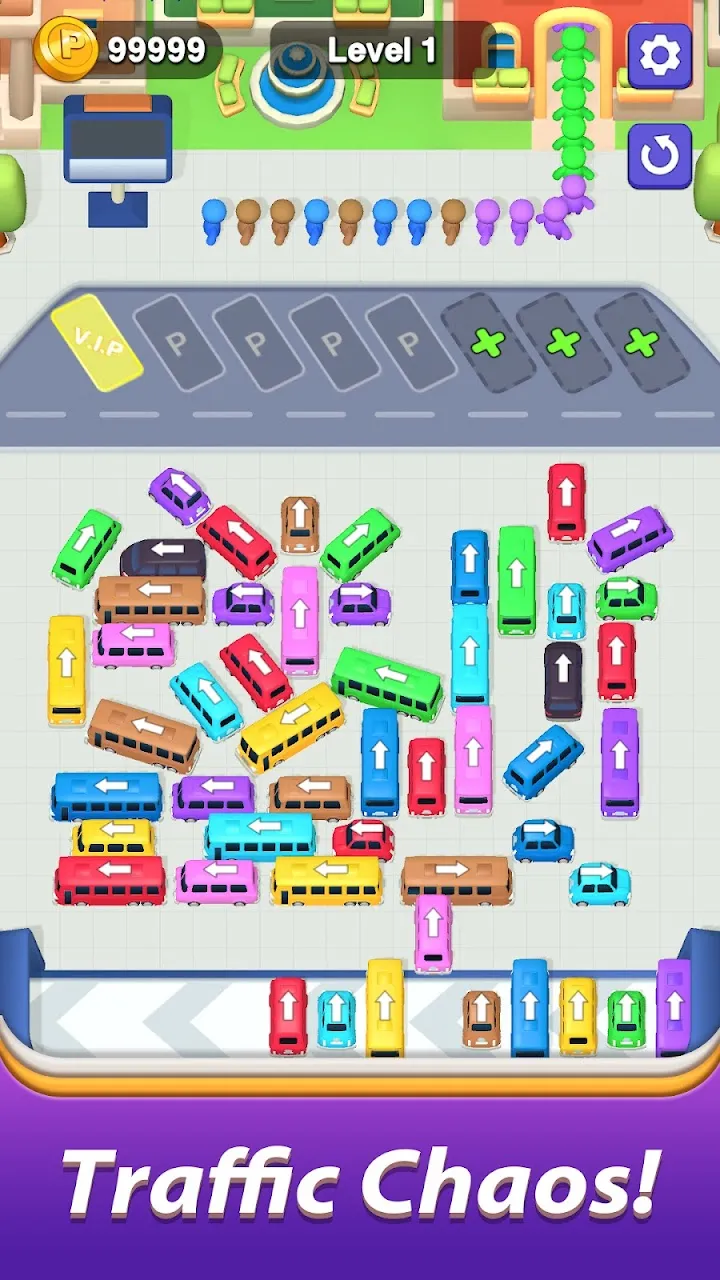Restart the level with the reset arrow

pyautogui.click(x=659, y=156)
